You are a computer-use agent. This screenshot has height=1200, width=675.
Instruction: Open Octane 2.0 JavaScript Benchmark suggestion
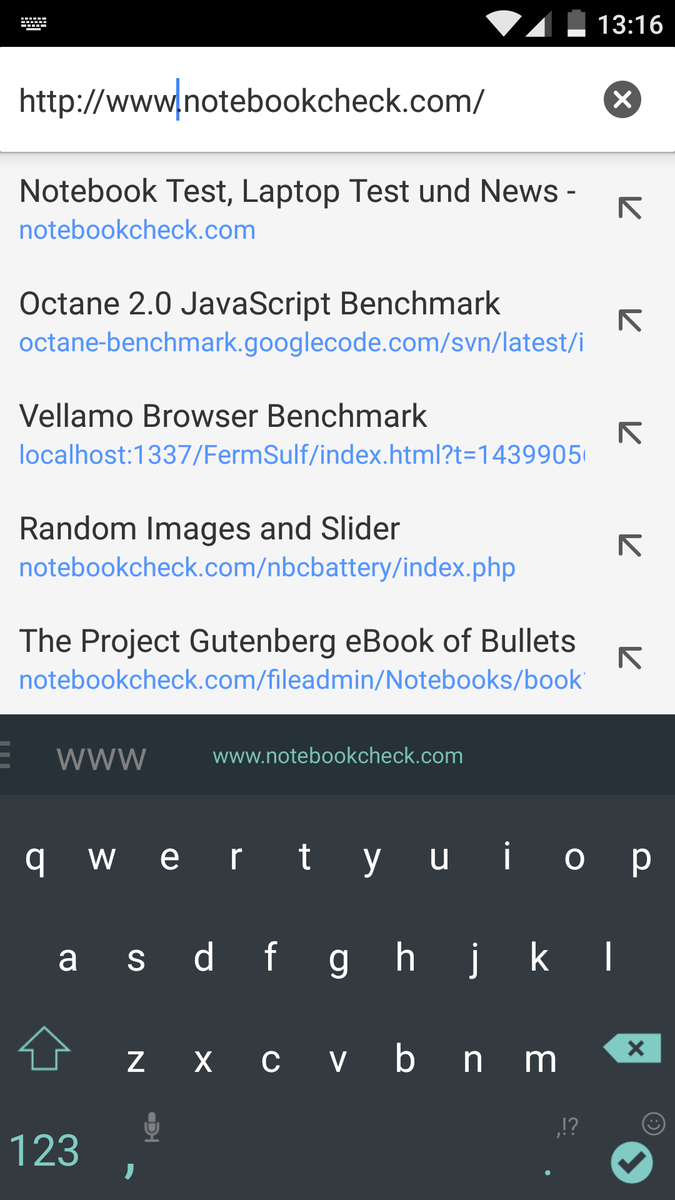click(300, 321)
